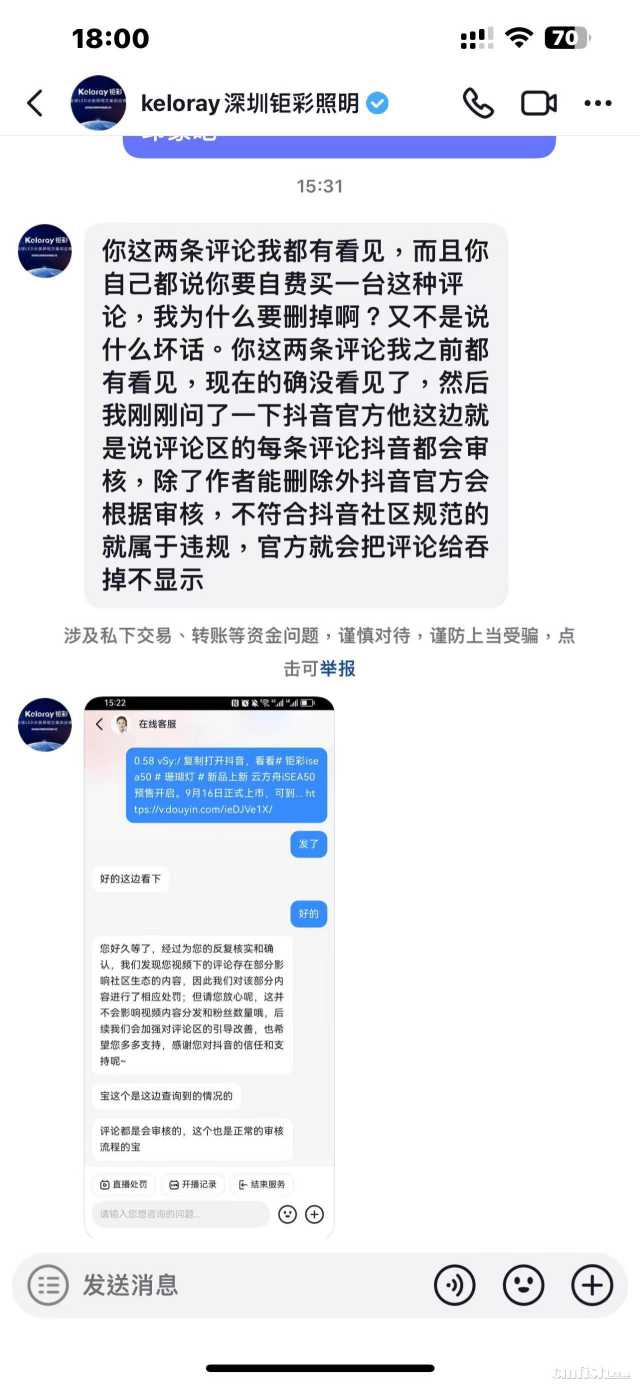
Task: Switch to voice message input
Action: 455,1284
